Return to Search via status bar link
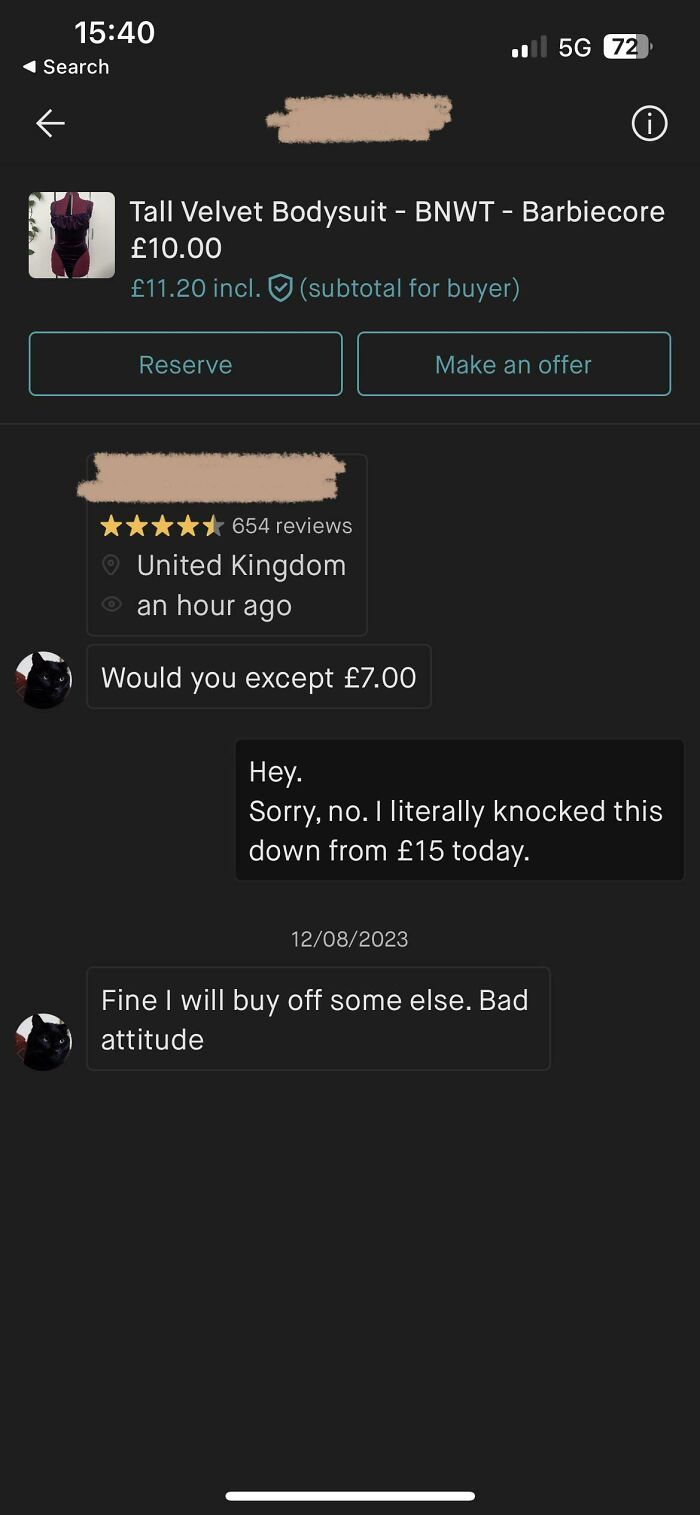The image size is (700, 1515). click(66, 67)
